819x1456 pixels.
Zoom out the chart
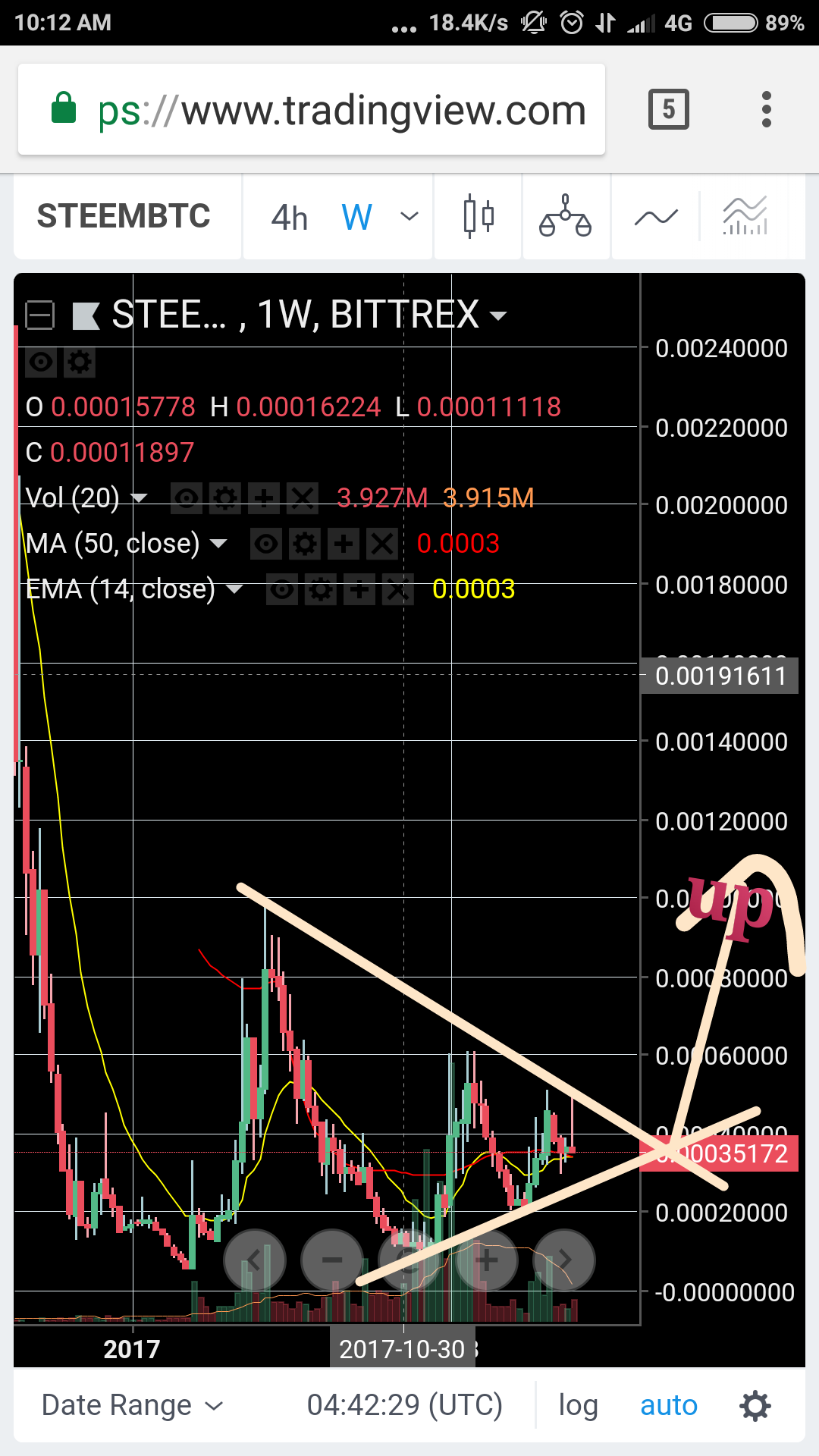click(332, 1260)
